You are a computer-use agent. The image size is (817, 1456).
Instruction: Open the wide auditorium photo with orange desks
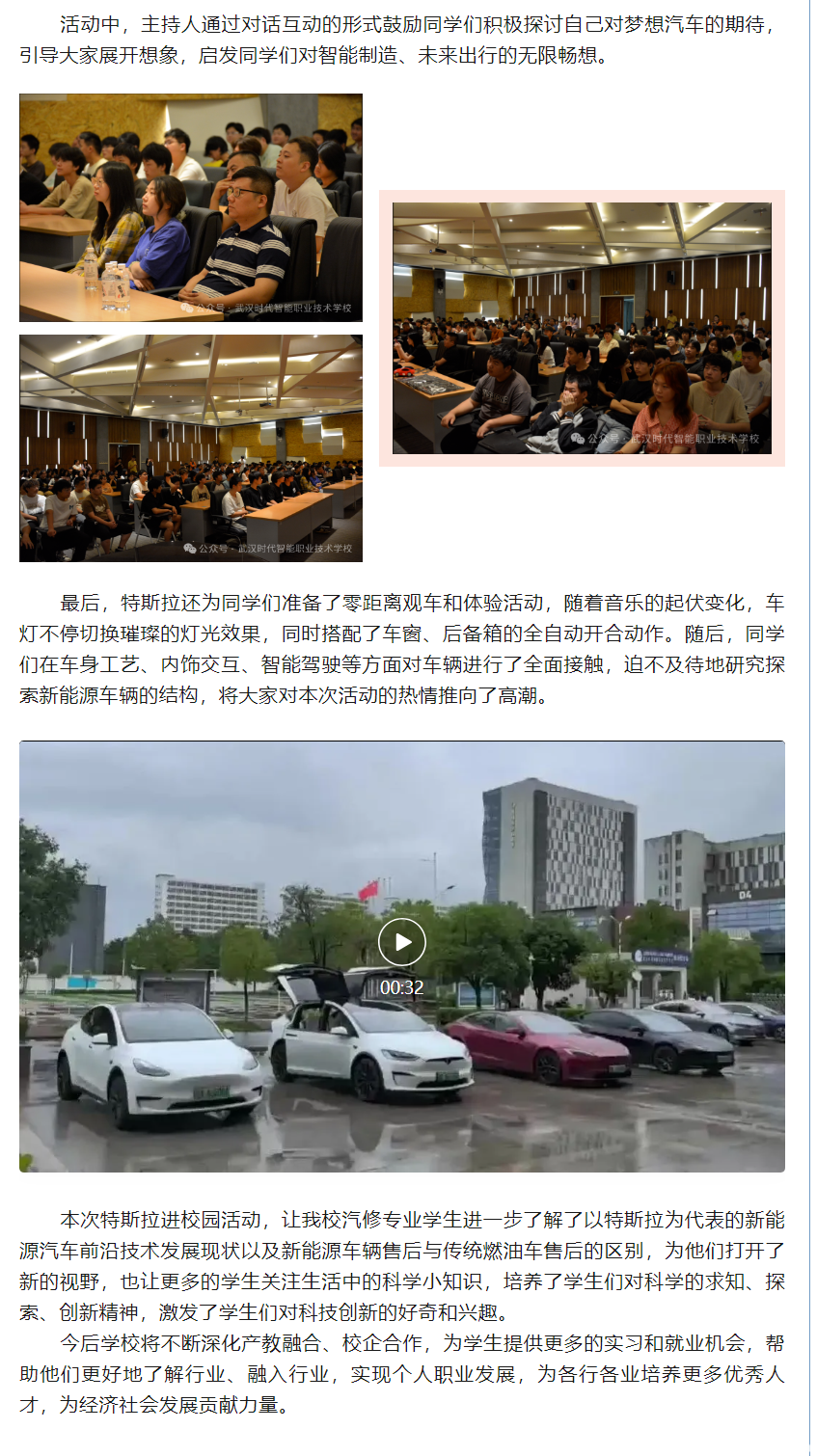coord(191,448)
